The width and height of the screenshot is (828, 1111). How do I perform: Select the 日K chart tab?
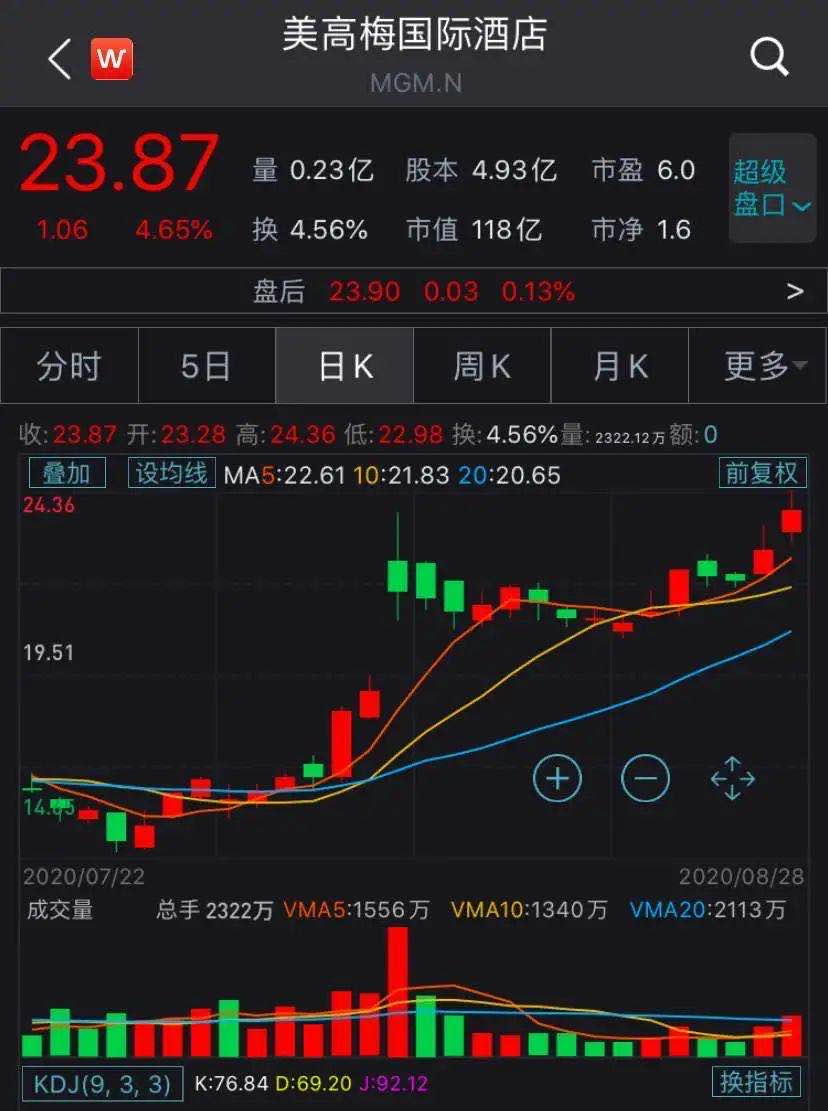click(345, 367)
